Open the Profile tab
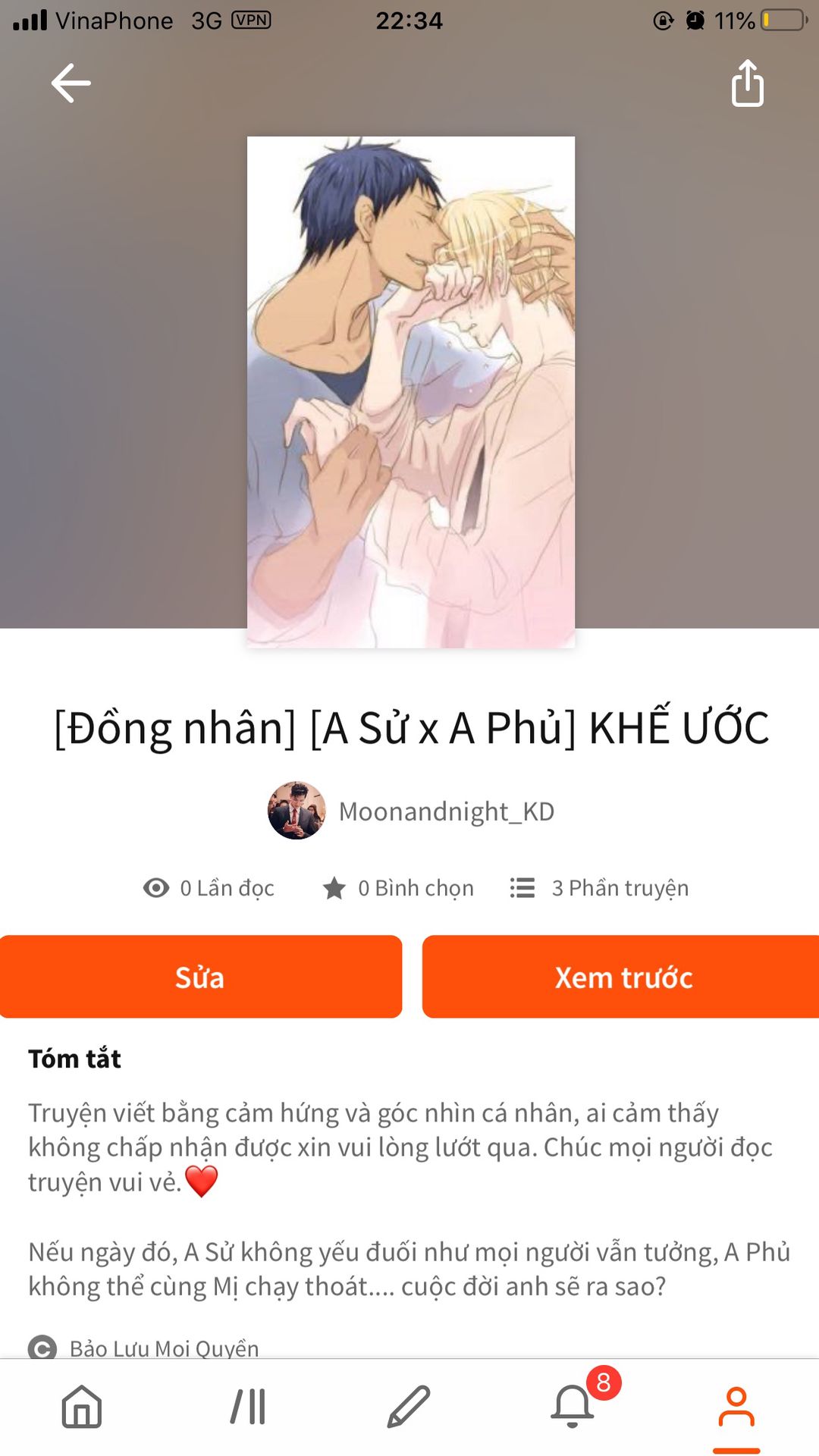Image resolution: width=819 pixels, height=1456 pixels. tap(736, 1407)
